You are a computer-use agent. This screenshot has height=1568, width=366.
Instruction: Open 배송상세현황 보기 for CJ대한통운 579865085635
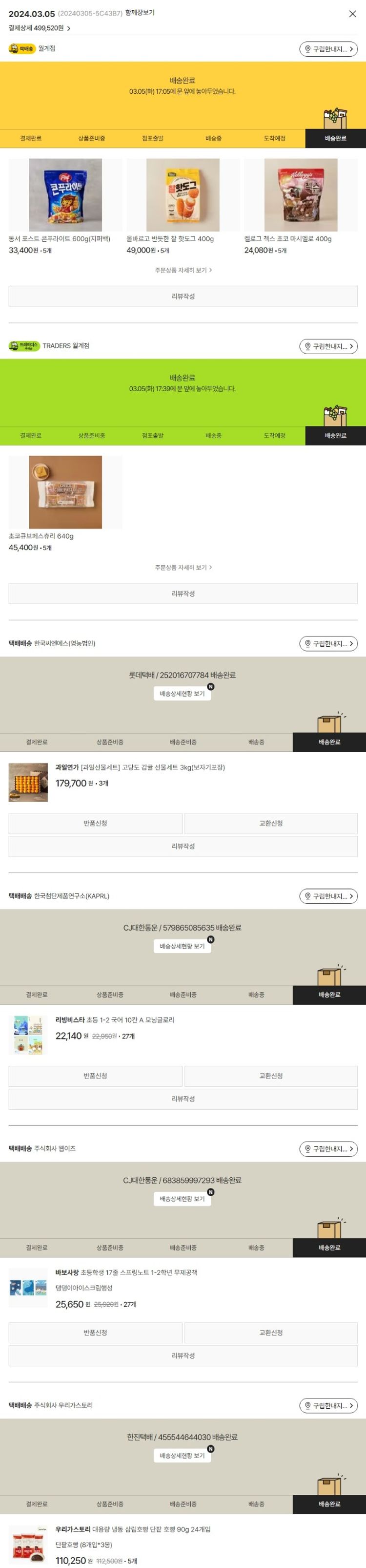[x=182, y=946]
